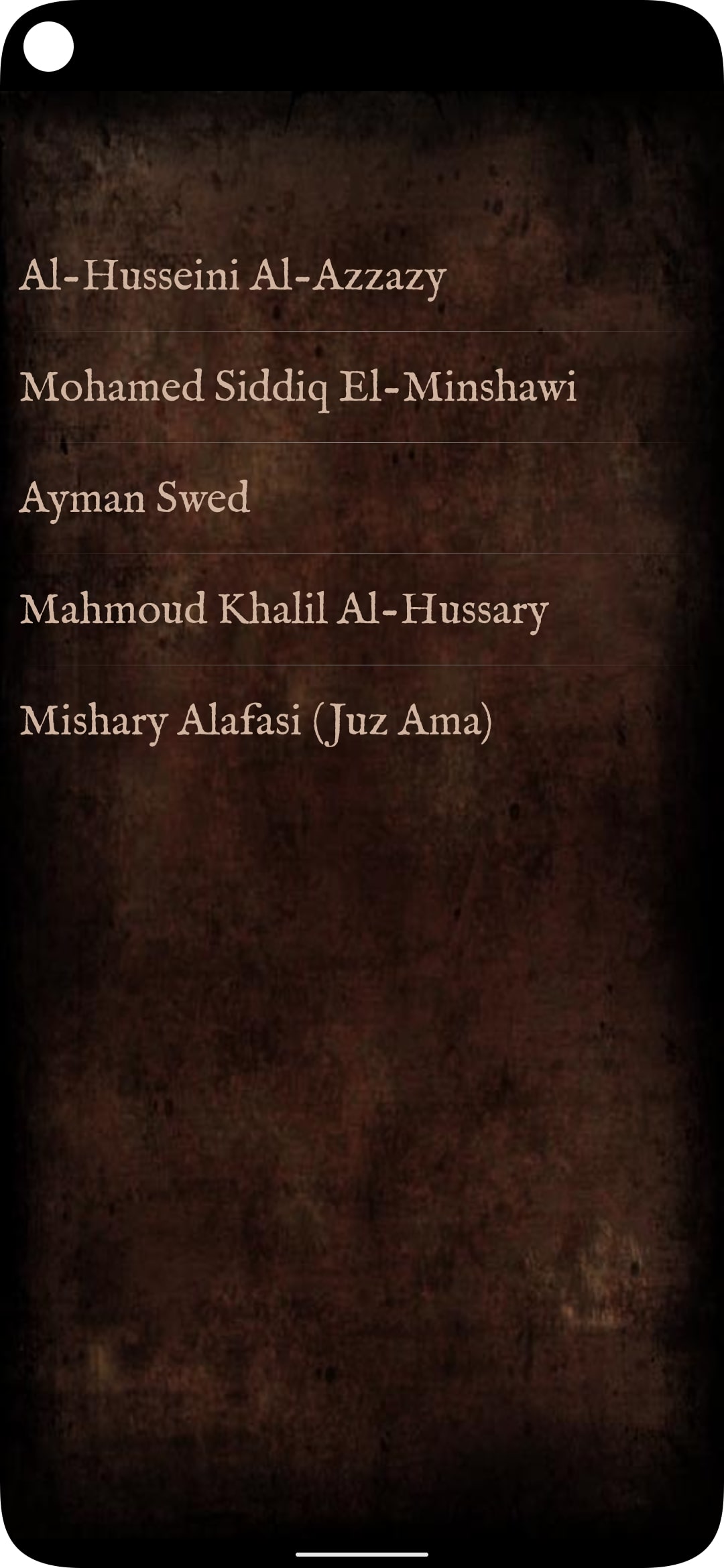Select reciter Al-Husseini Al-Azzazy

point(233,276)
